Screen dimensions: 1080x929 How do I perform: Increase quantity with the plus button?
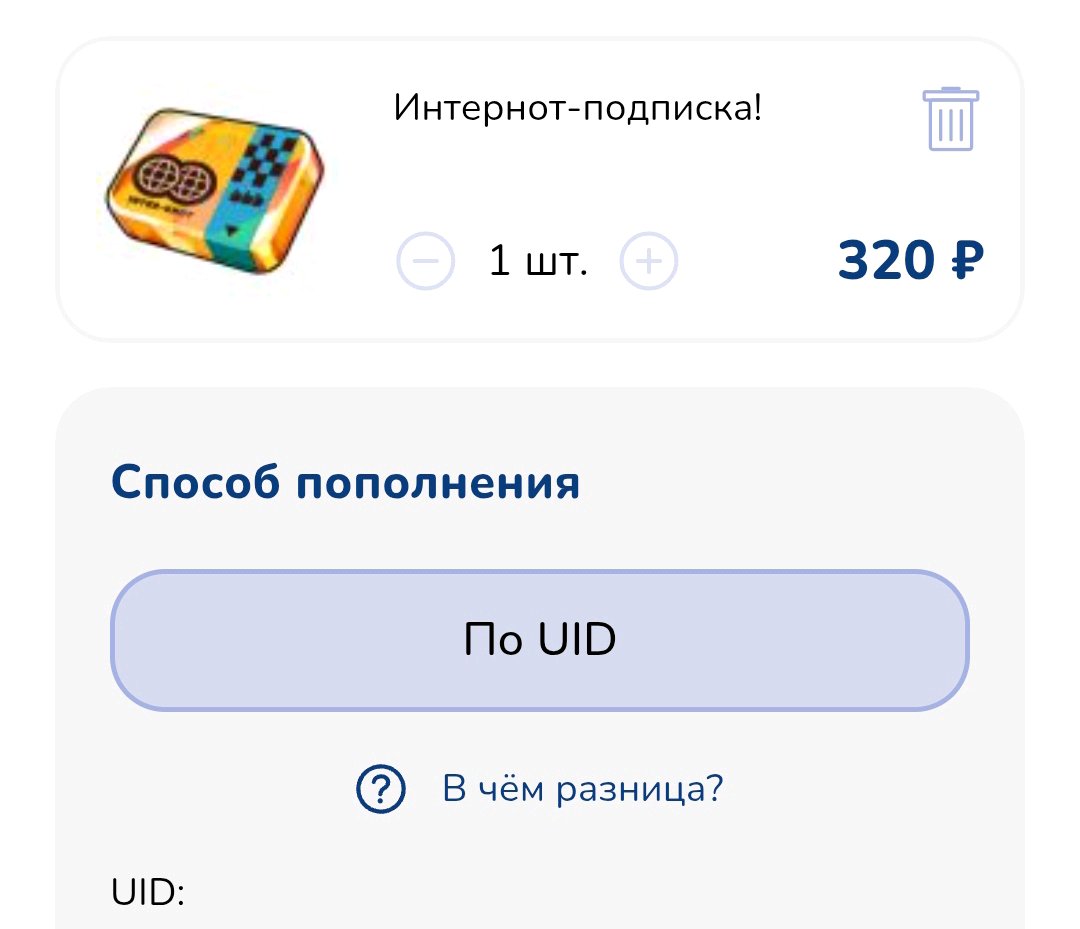649,262
